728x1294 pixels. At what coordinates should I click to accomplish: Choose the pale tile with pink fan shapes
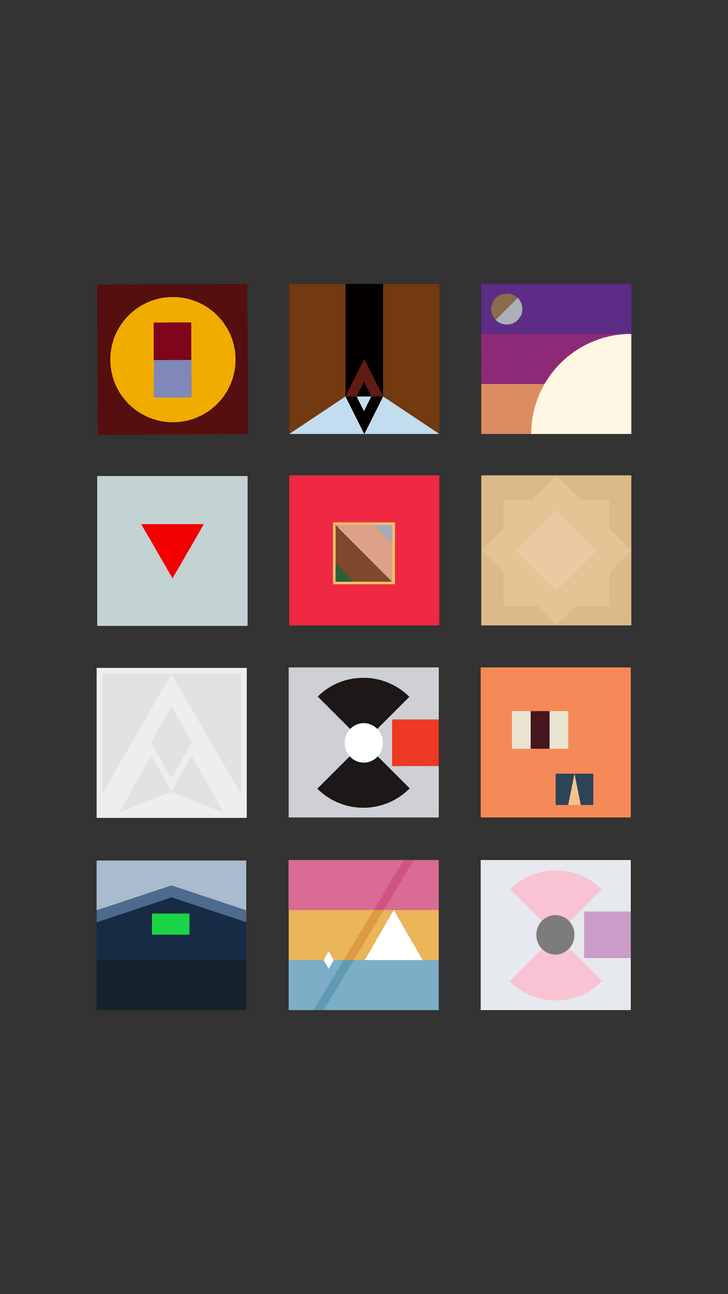tap(556, 935)
